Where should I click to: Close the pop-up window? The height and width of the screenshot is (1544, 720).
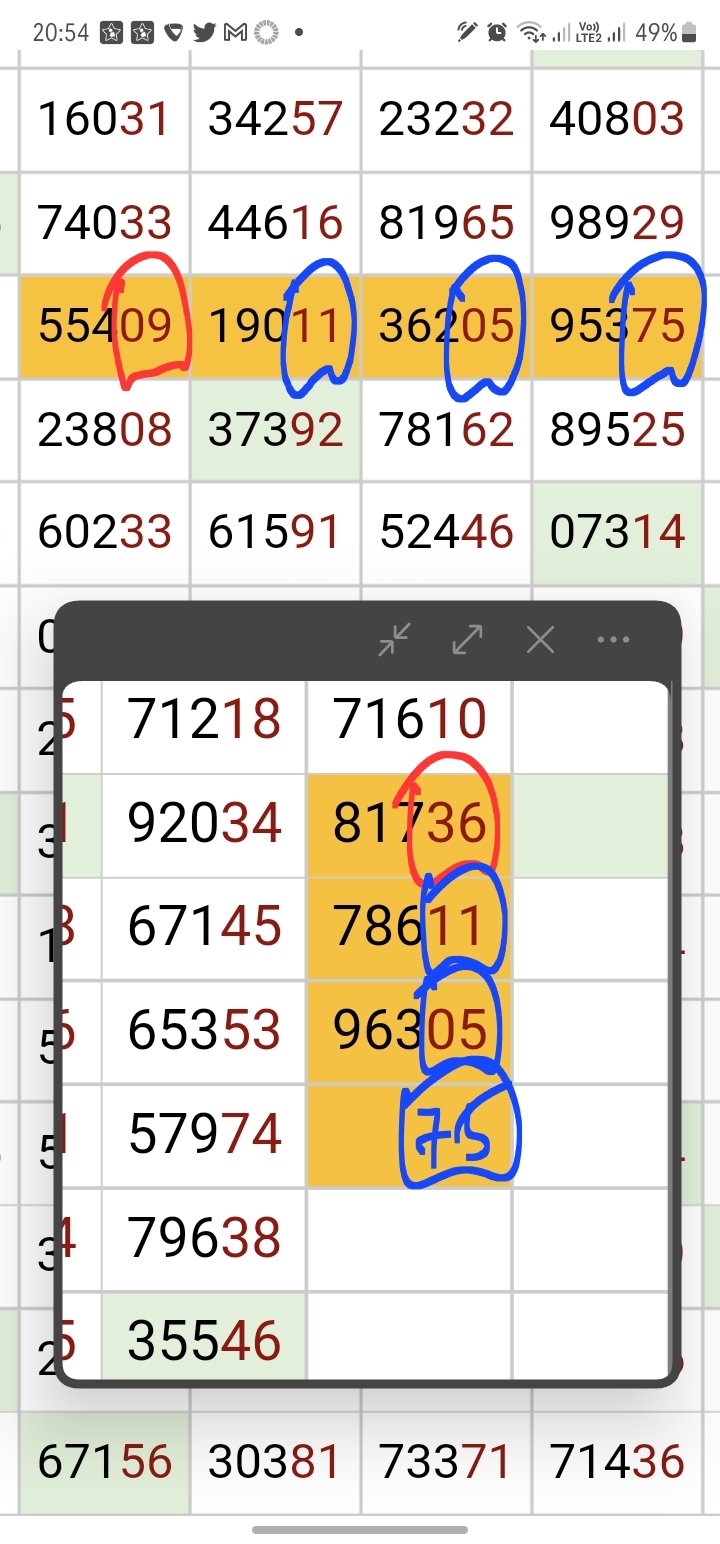(x=540, y=640)
